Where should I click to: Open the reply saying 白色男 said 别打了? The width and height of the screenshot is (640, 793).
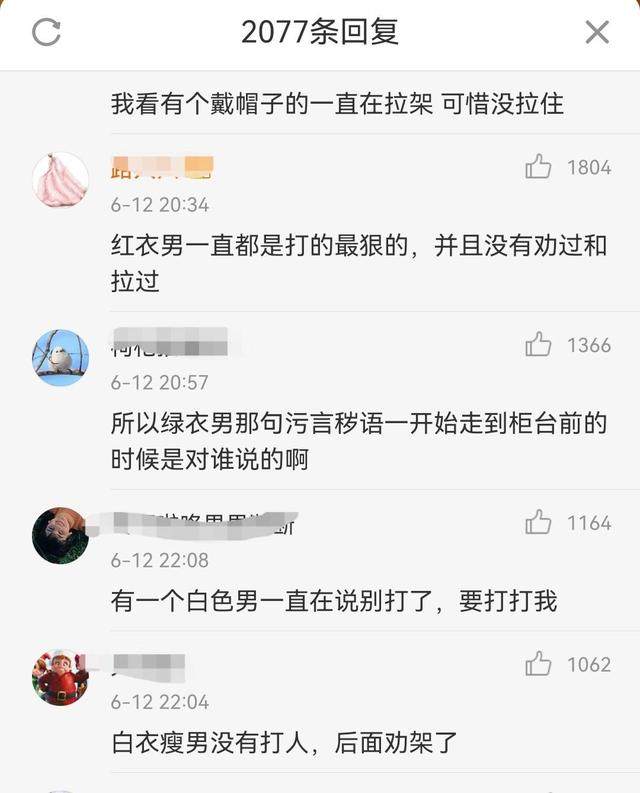tap(333, 601)
